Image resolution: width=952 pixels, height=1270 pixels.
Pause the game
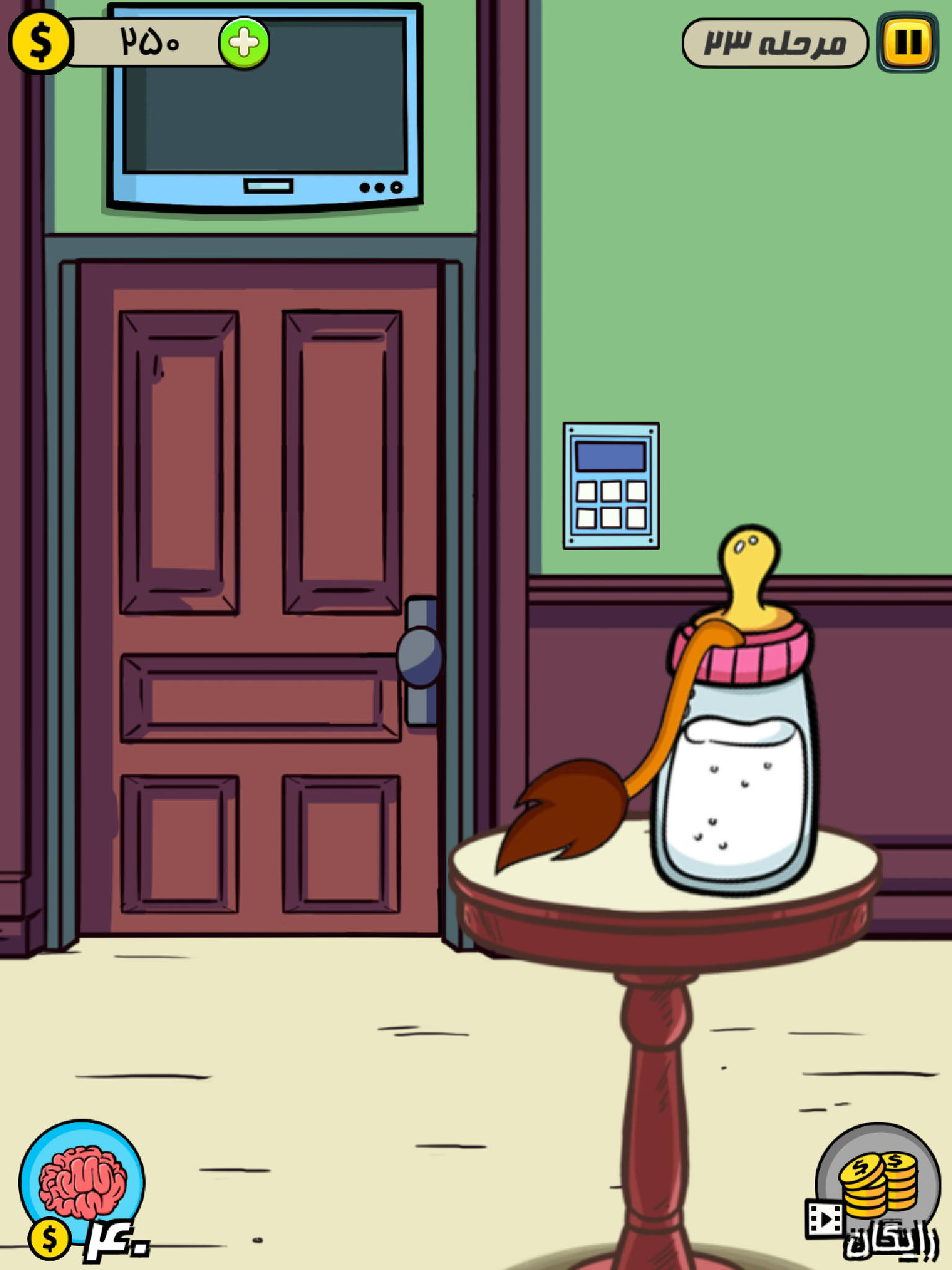pos(907,43)
